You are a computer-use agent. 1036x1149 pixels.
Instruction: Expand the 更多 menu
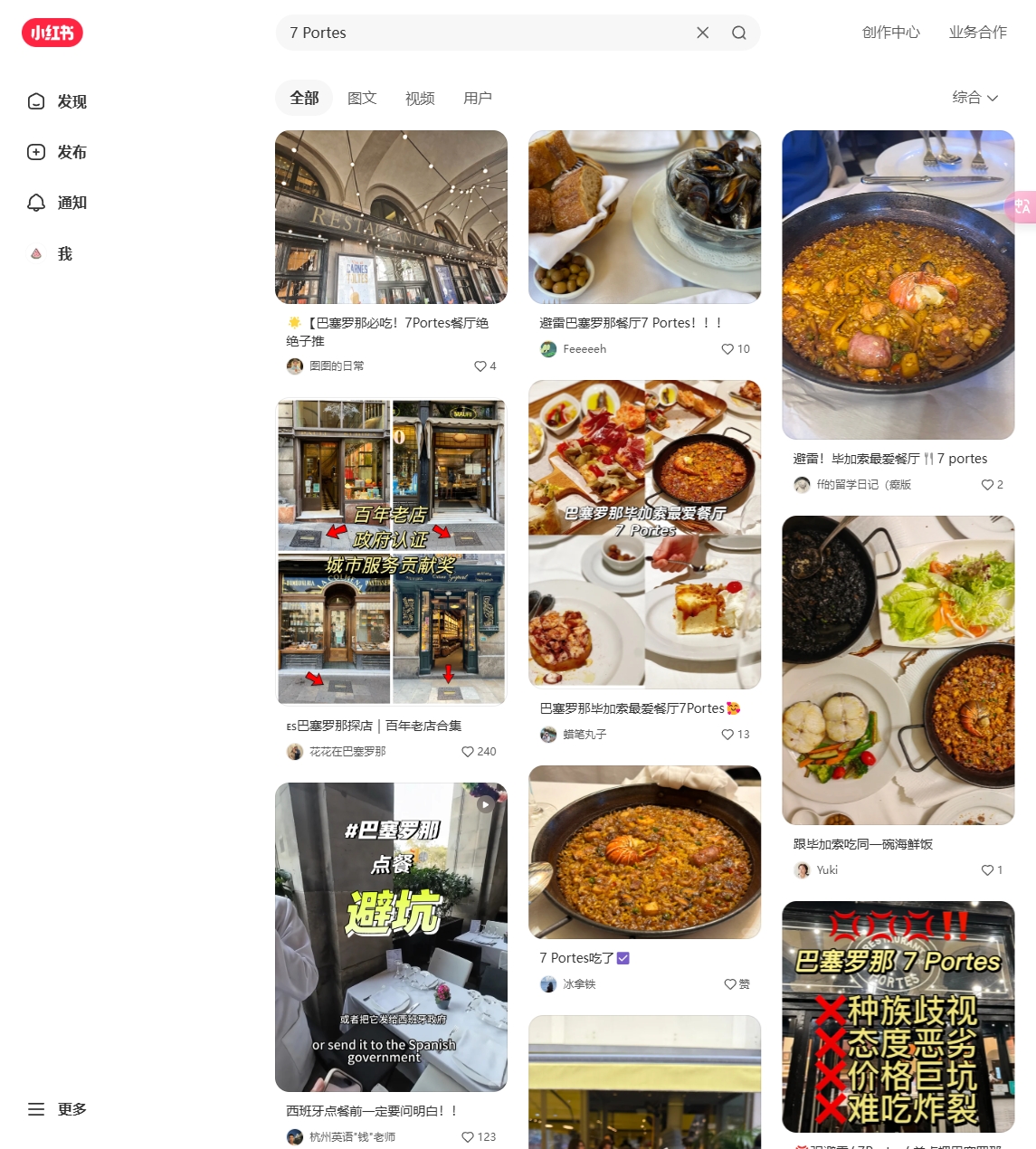[x=58, y=1109]
